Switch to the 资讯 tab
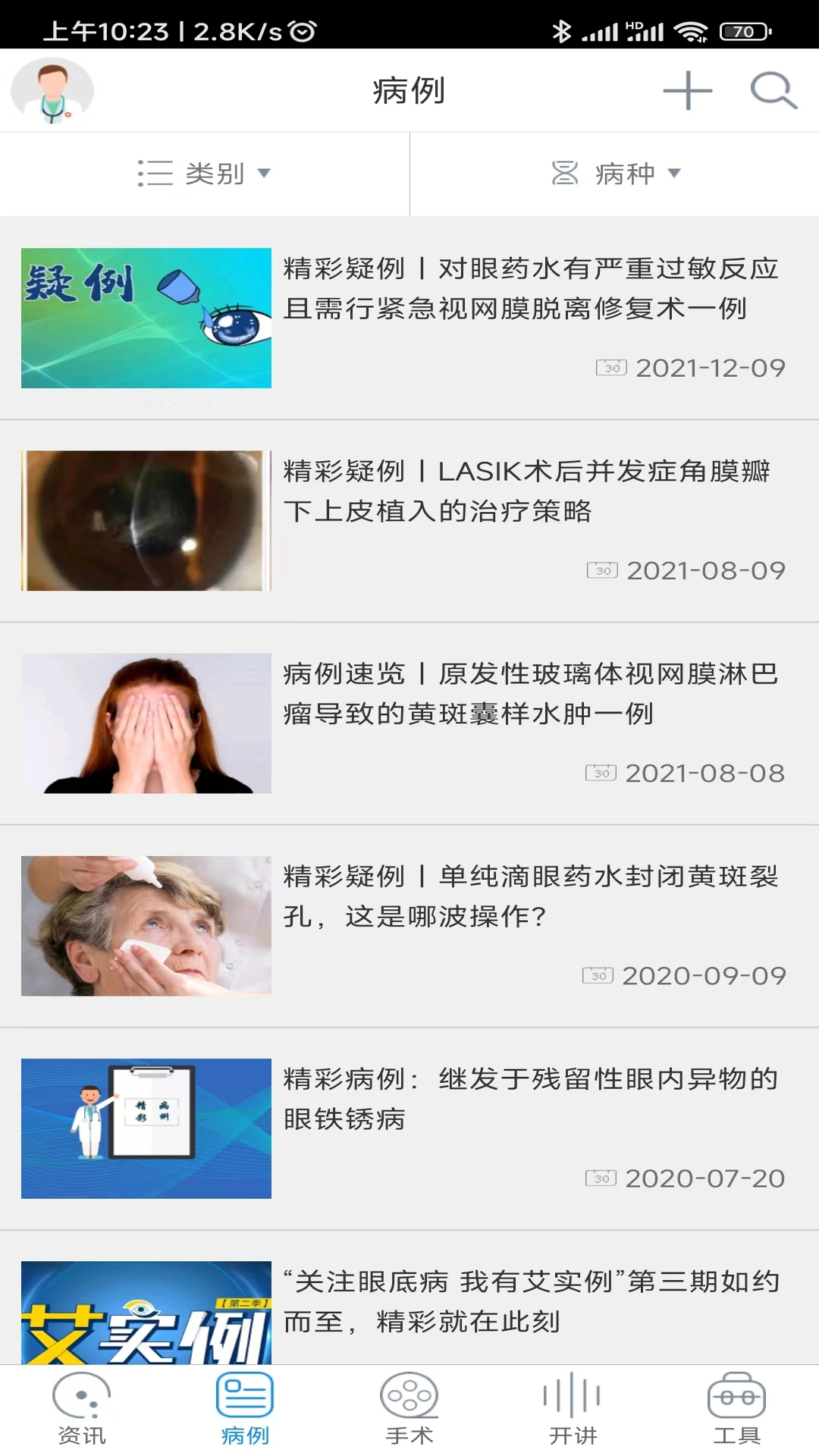Screen dimensions: 819x1456 click(x=81, y=1409)
